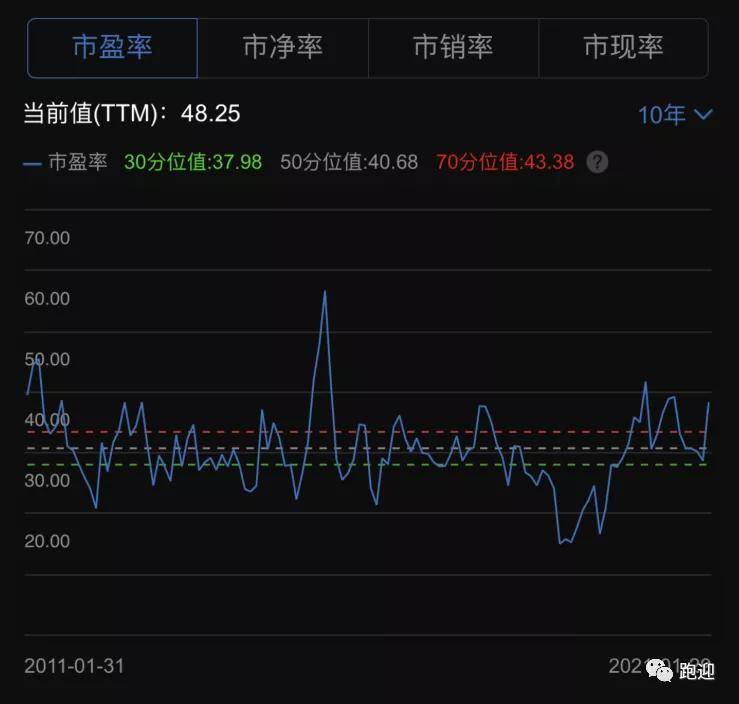739x704 pixels.
Task: Select the 市销率 tab
Action: pos(453,47)
